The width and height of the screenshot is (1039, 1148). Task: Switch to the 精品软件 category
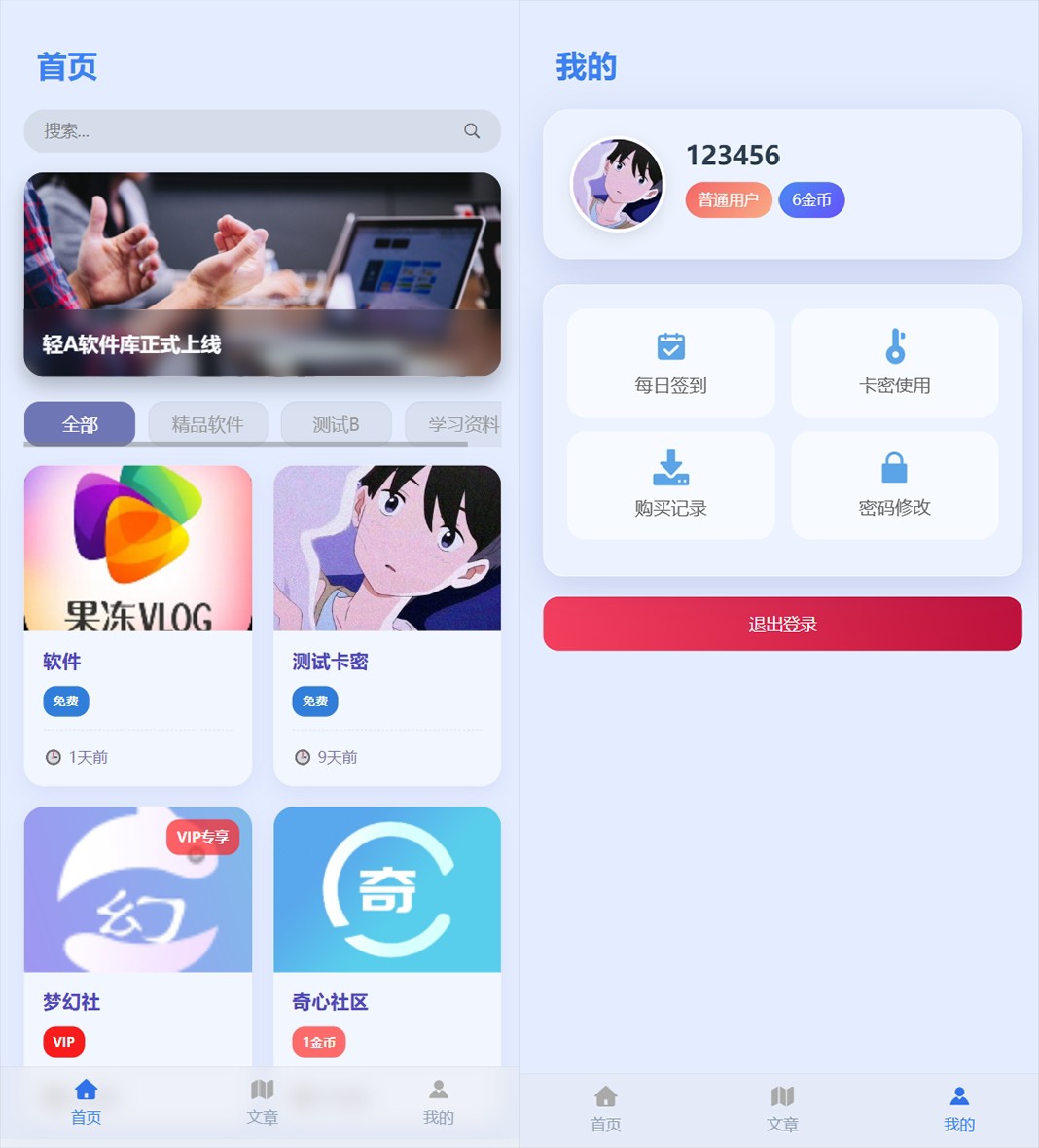coord(207,424)
